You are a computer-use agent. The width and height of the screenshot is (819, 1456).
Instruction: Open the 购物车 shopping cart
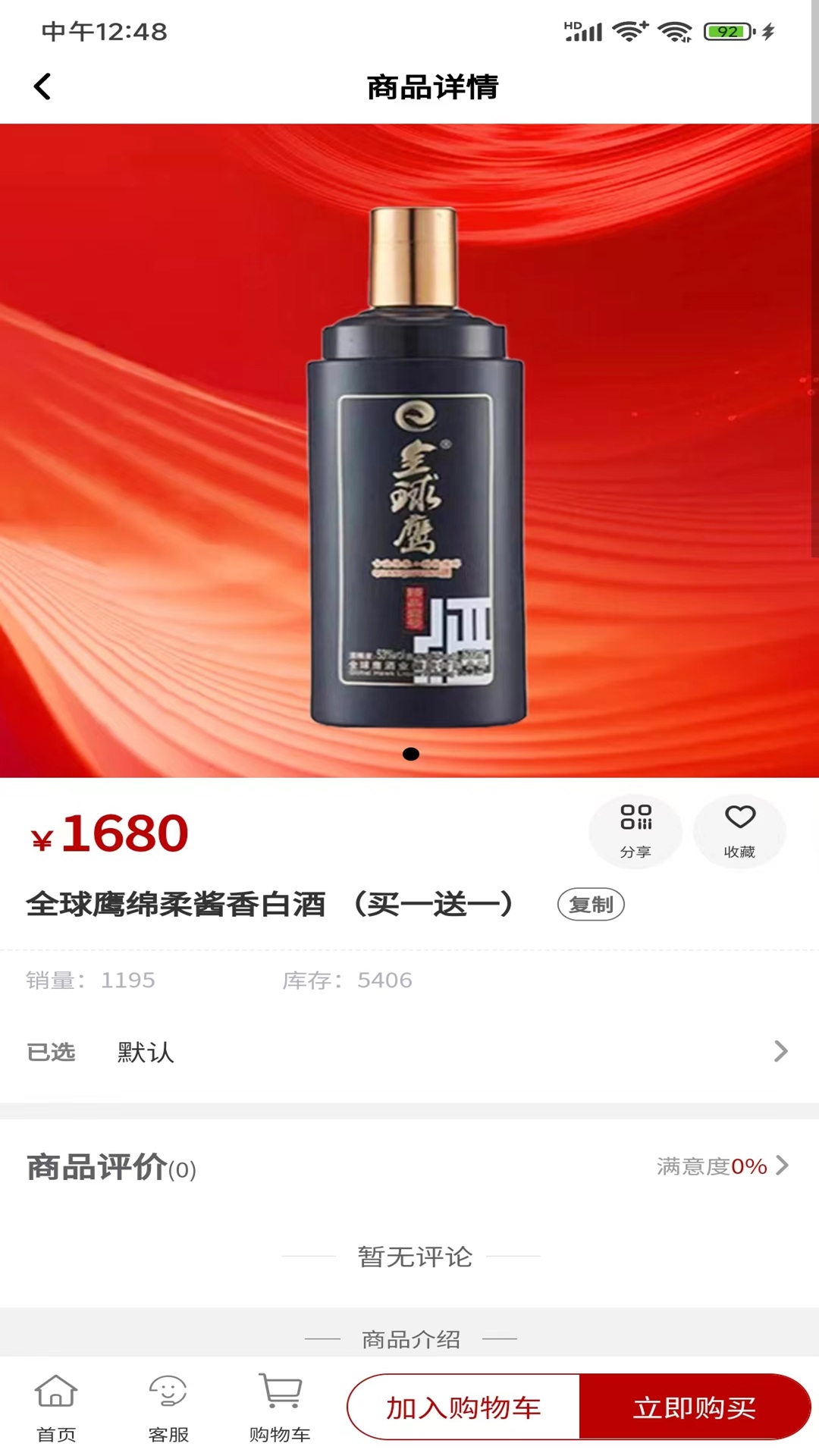pos(280,1407)
